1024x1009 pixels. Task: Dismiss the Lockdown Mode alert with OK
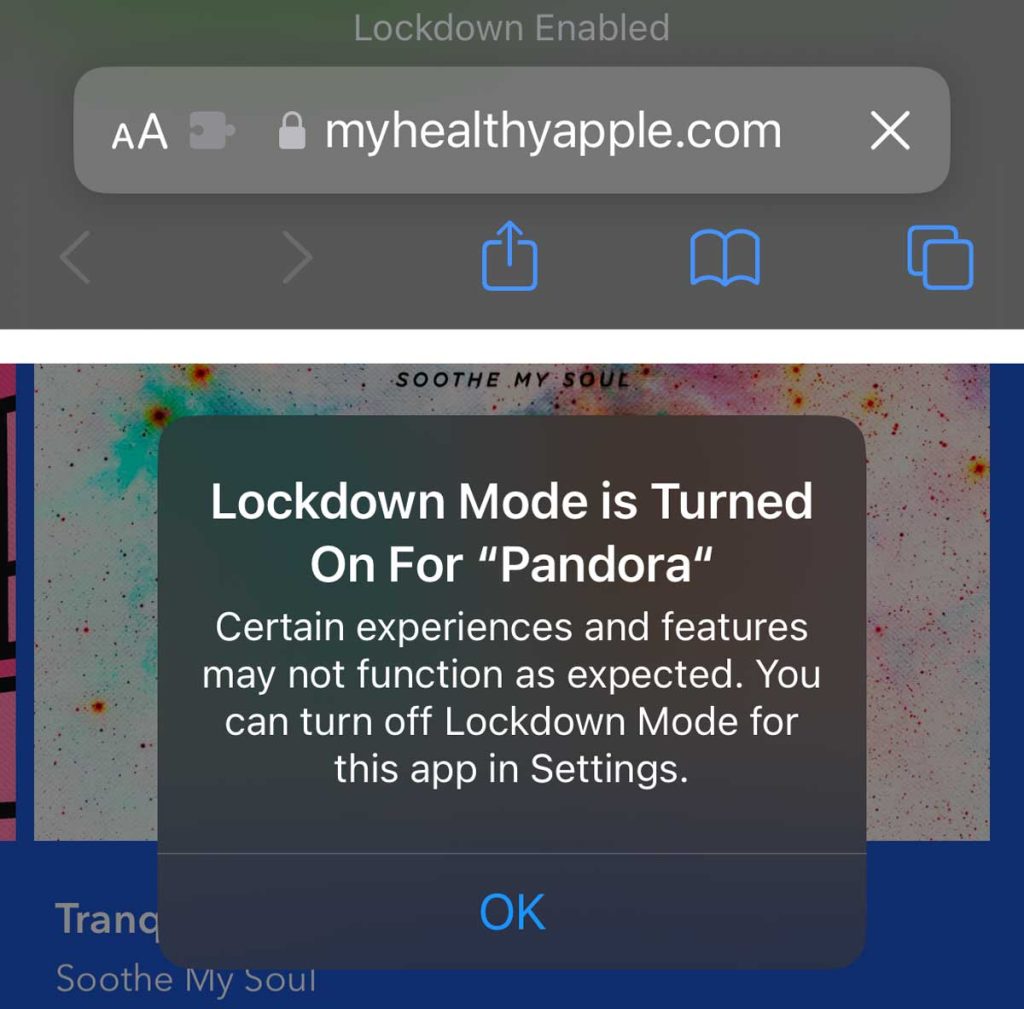tap(512, 912)
